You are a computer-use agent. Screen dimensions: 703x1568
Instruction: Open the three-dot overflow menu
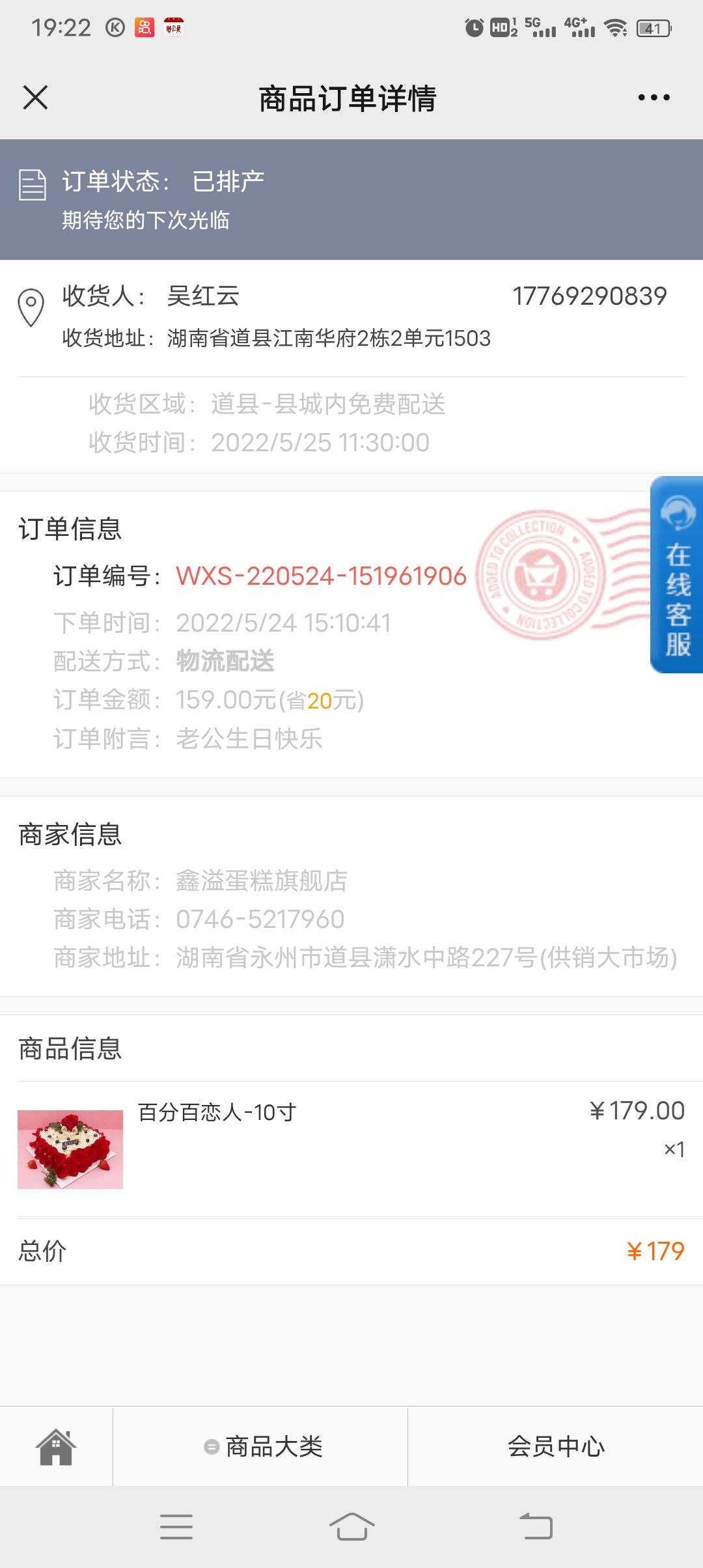tap(654, 98)
